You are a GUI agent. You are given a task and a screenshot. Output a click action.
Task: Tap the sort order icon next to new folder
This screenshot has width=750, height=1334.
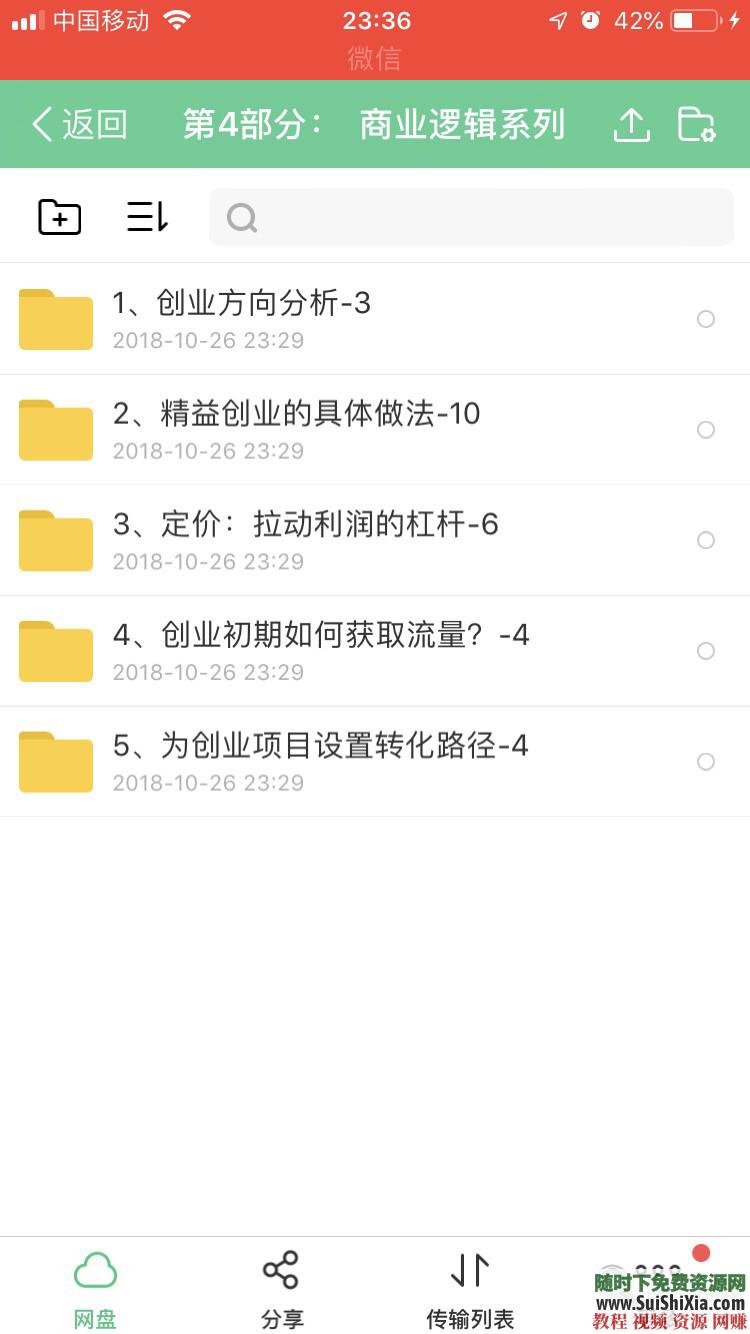tap(146, 216)
